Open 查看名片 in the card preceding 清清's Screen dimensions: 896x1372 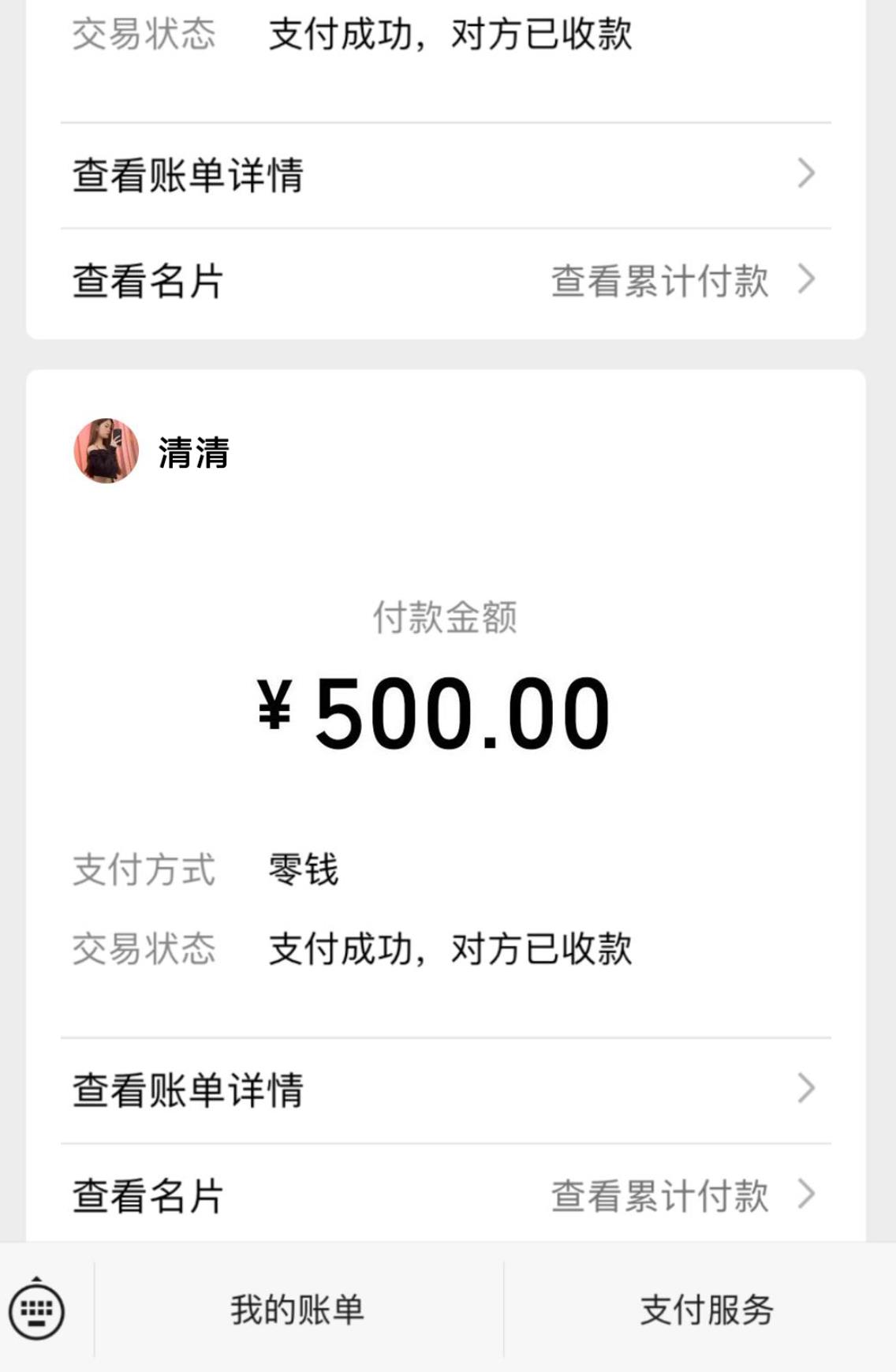click(x=148, y=282)
